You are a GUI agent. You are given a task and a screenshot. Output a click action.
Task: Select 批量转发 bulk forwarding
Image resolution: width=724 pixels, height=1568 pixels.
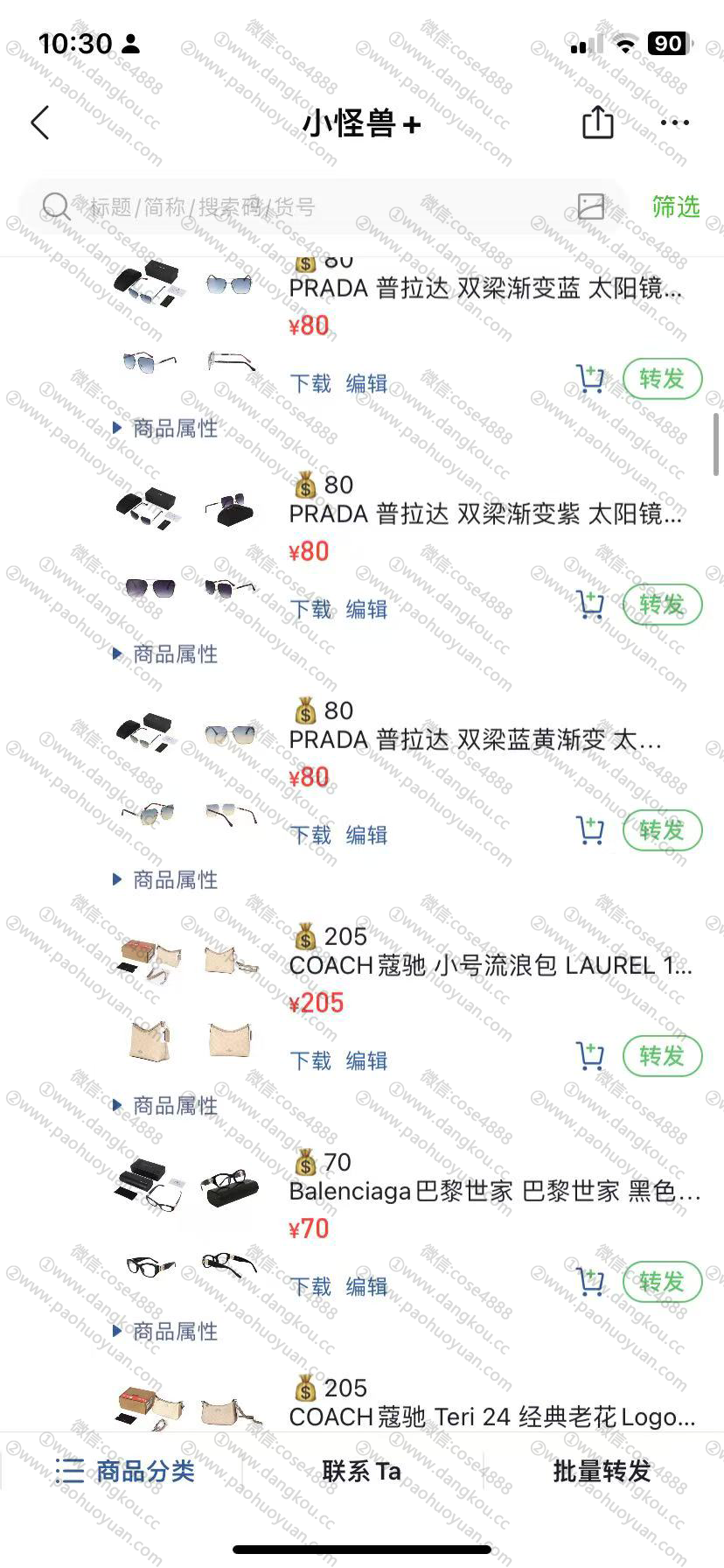pyautogui.click(x=602, y=1471)
